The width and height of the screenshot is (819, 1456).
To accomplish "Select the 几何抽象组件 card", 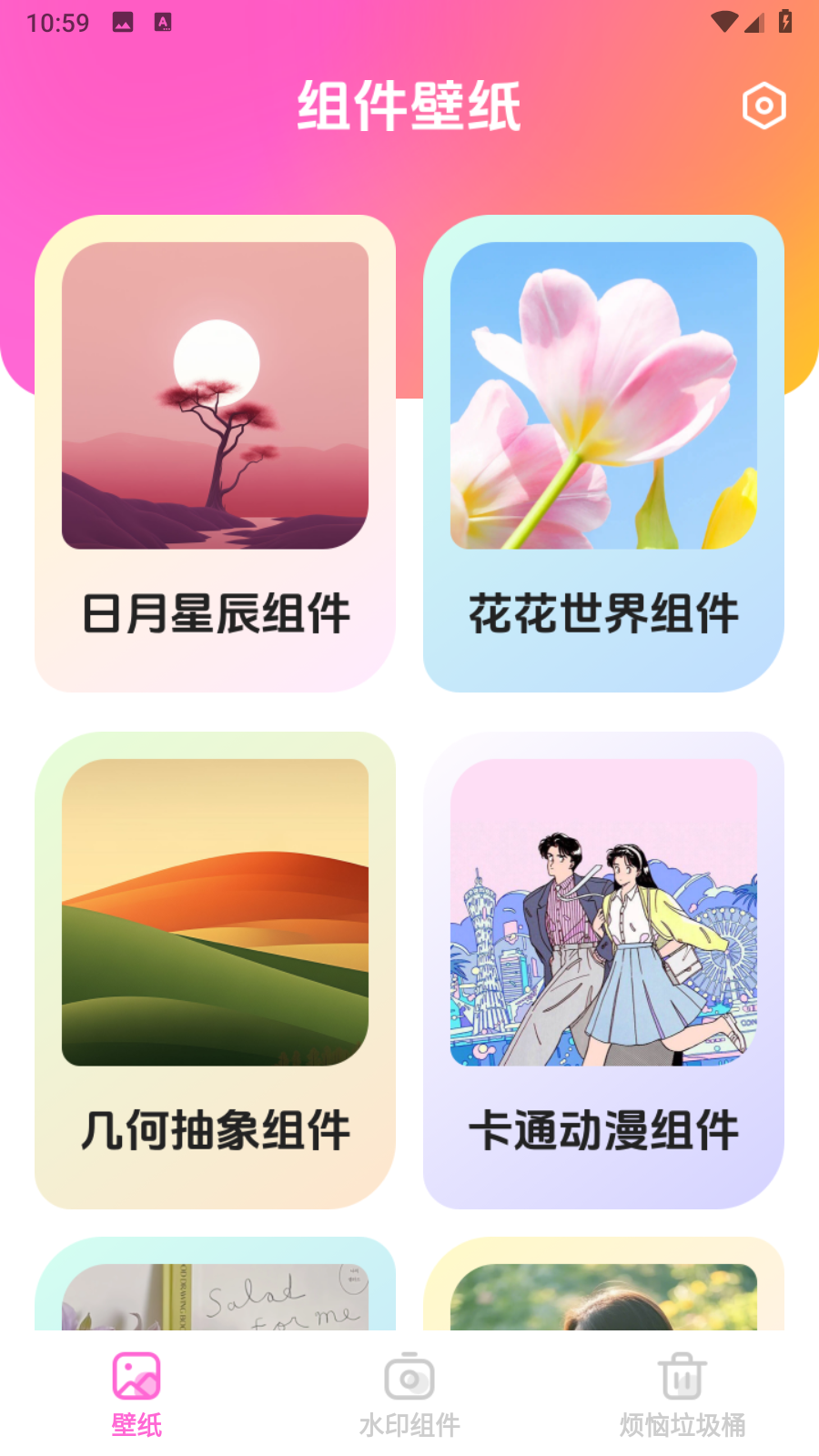I will (x=215, y=970).
